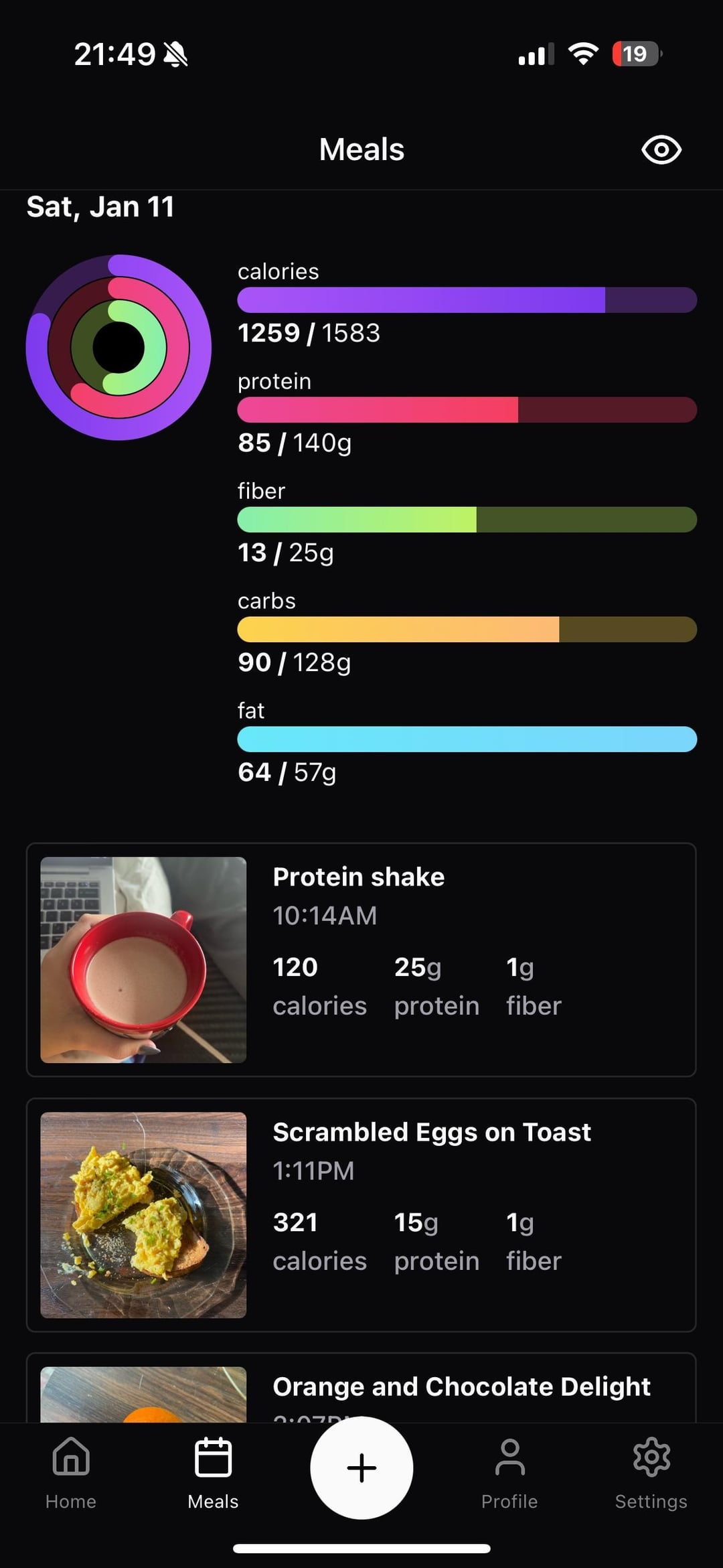723x1568 pixels.
Task: Open the Scrambled Eggs on Toast card
Action: 361,1215
